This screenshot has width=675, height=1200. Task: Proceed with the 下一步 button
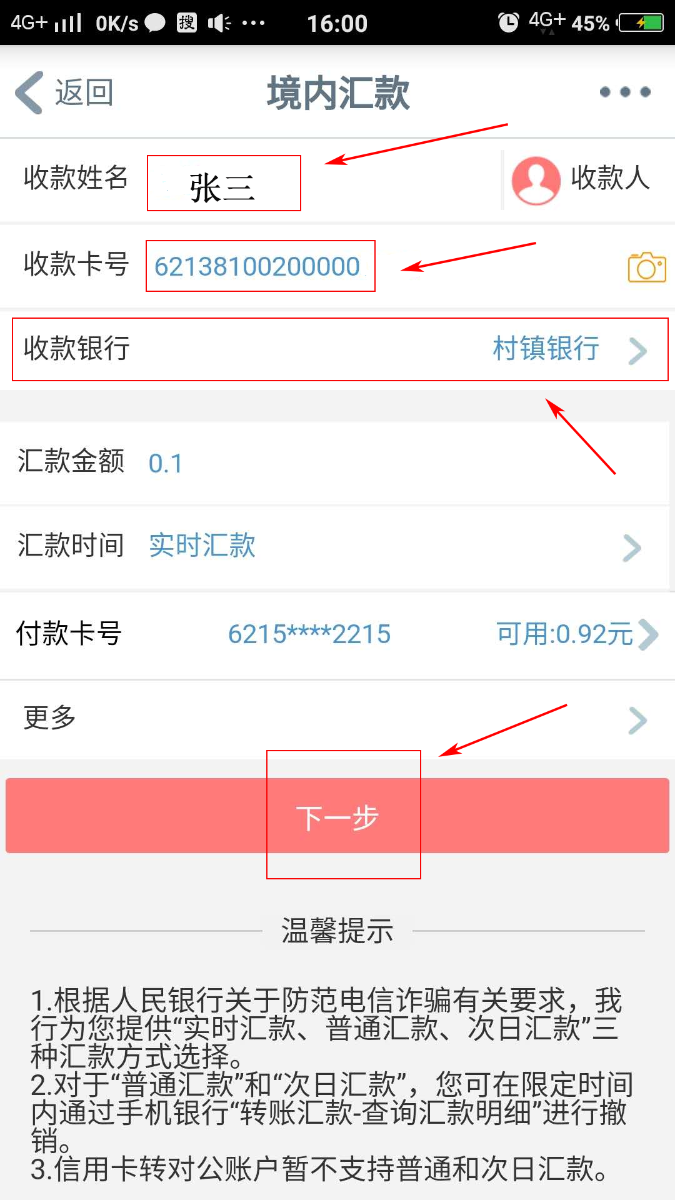click(x=337, y=816)
